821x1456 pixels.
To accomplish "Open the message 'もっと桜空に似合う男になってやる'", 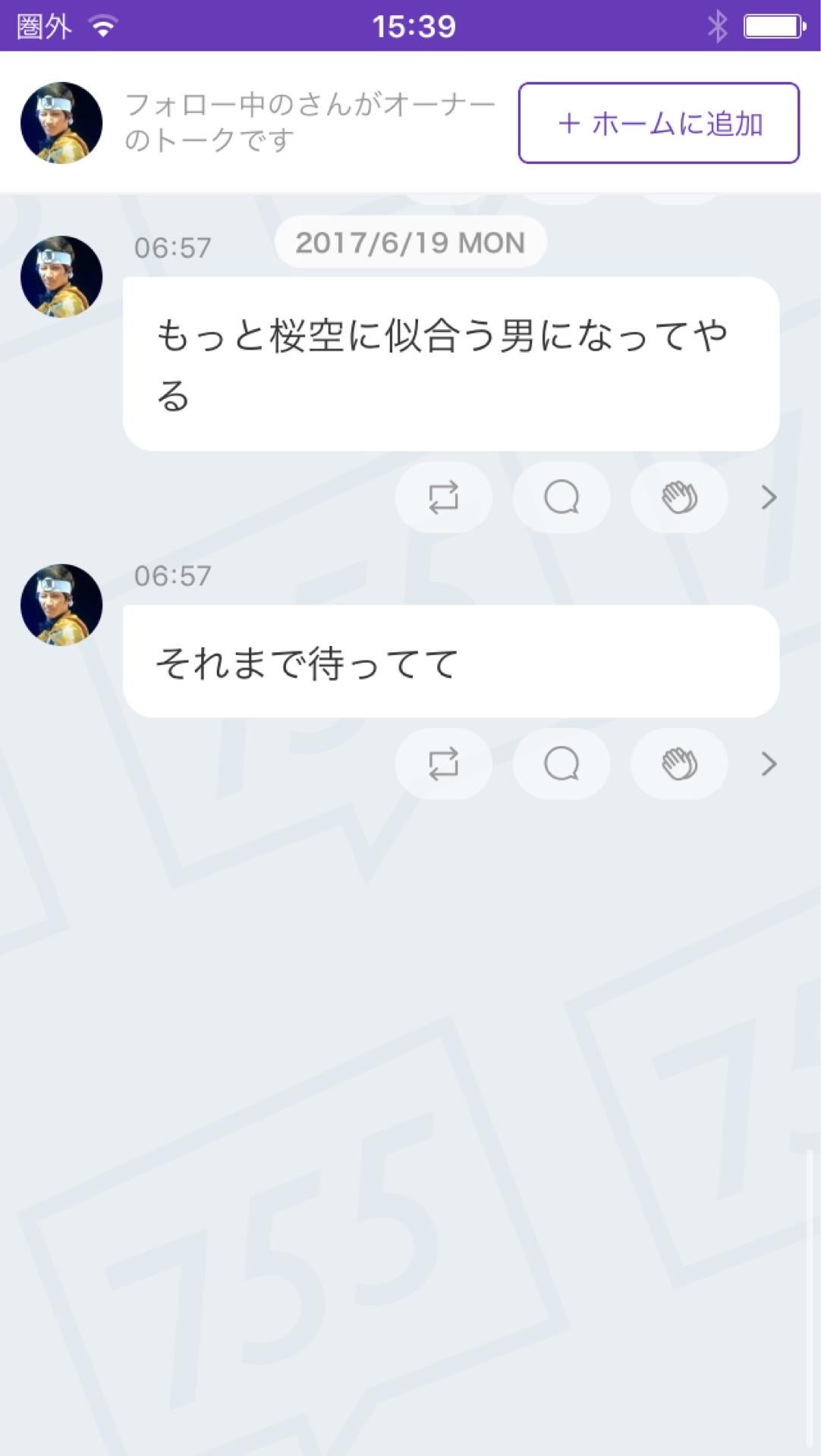I will click(x=450, y=362).
